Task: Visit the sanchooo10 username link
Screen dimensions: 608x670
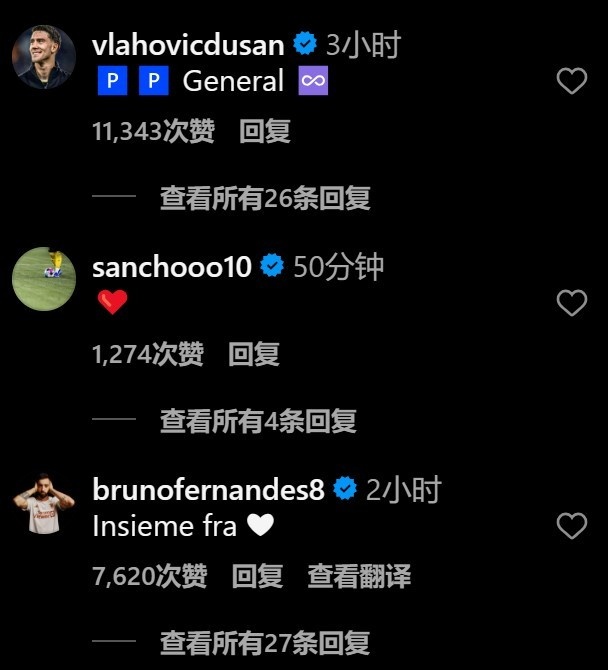Action: tap(172, 267)
